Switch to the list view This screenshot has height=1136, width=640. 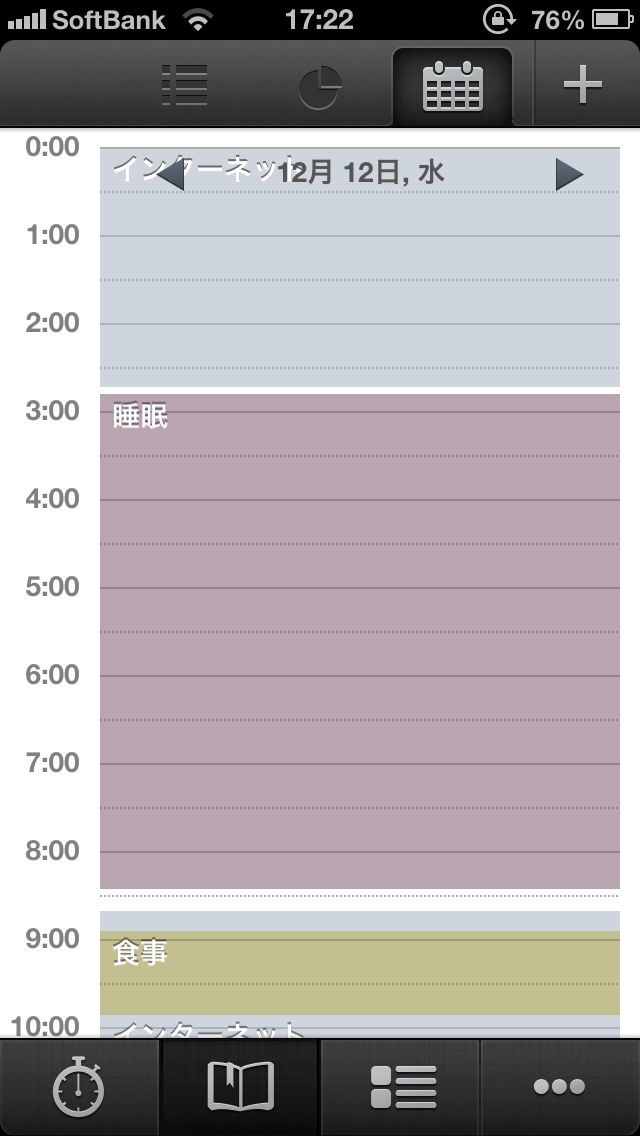pyautogui.click(x=184, y=86)
